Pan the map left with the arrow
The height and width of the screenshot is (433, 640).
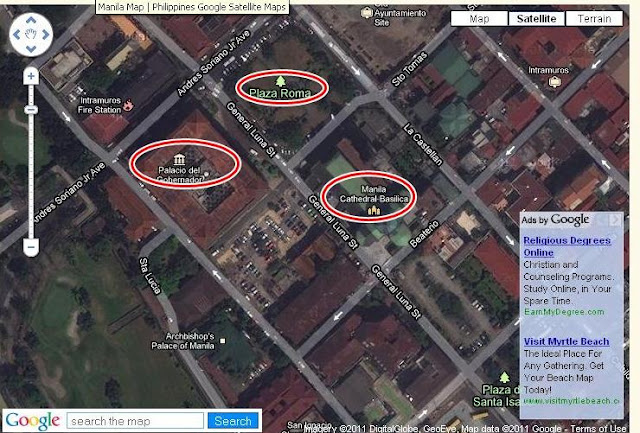[x=16, y=37]
